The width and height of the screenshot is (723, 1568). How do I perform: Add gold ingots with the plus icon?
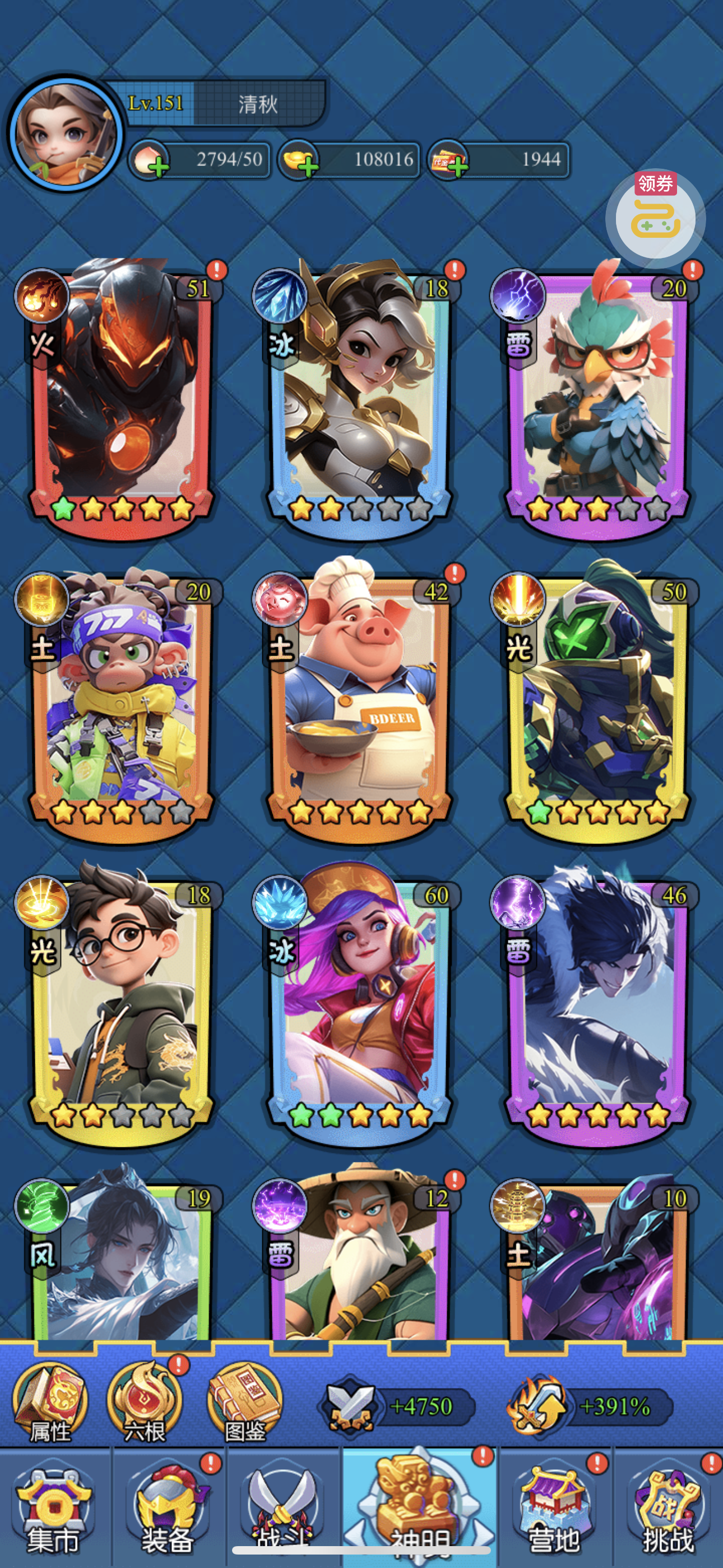tap(308, 165)
